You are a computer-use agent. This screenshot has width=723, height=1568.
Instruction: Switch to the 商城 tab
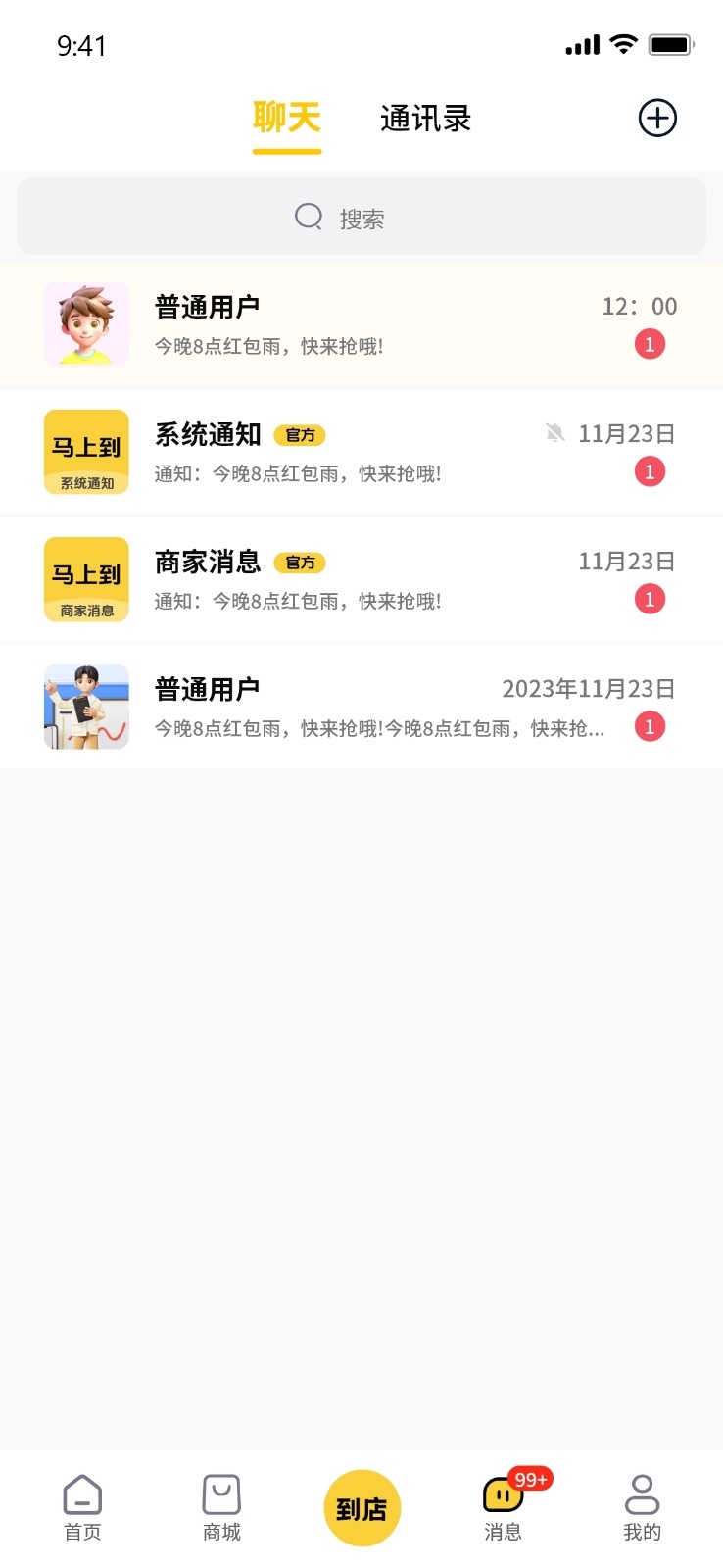pos(221,1507)
